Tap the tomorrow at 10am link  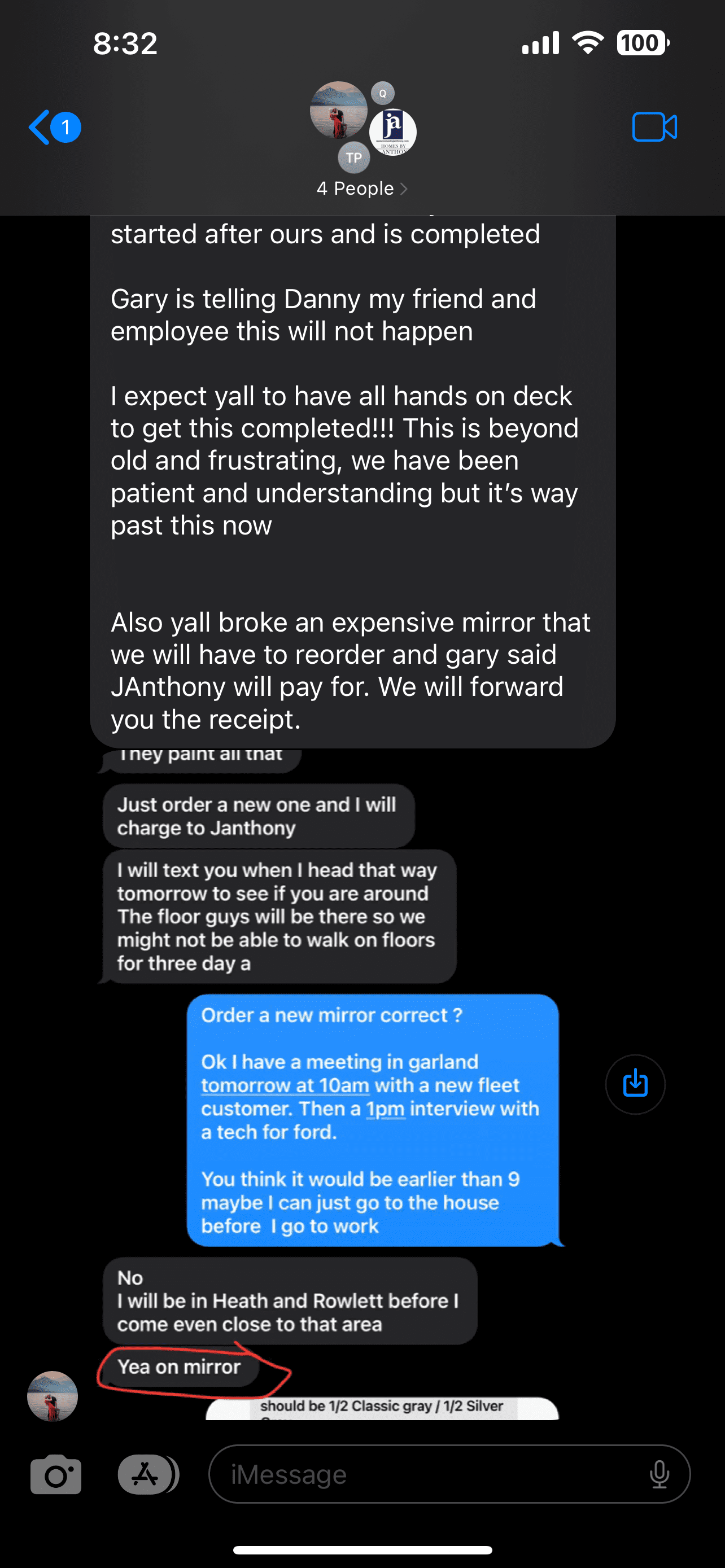point(285,1086)
